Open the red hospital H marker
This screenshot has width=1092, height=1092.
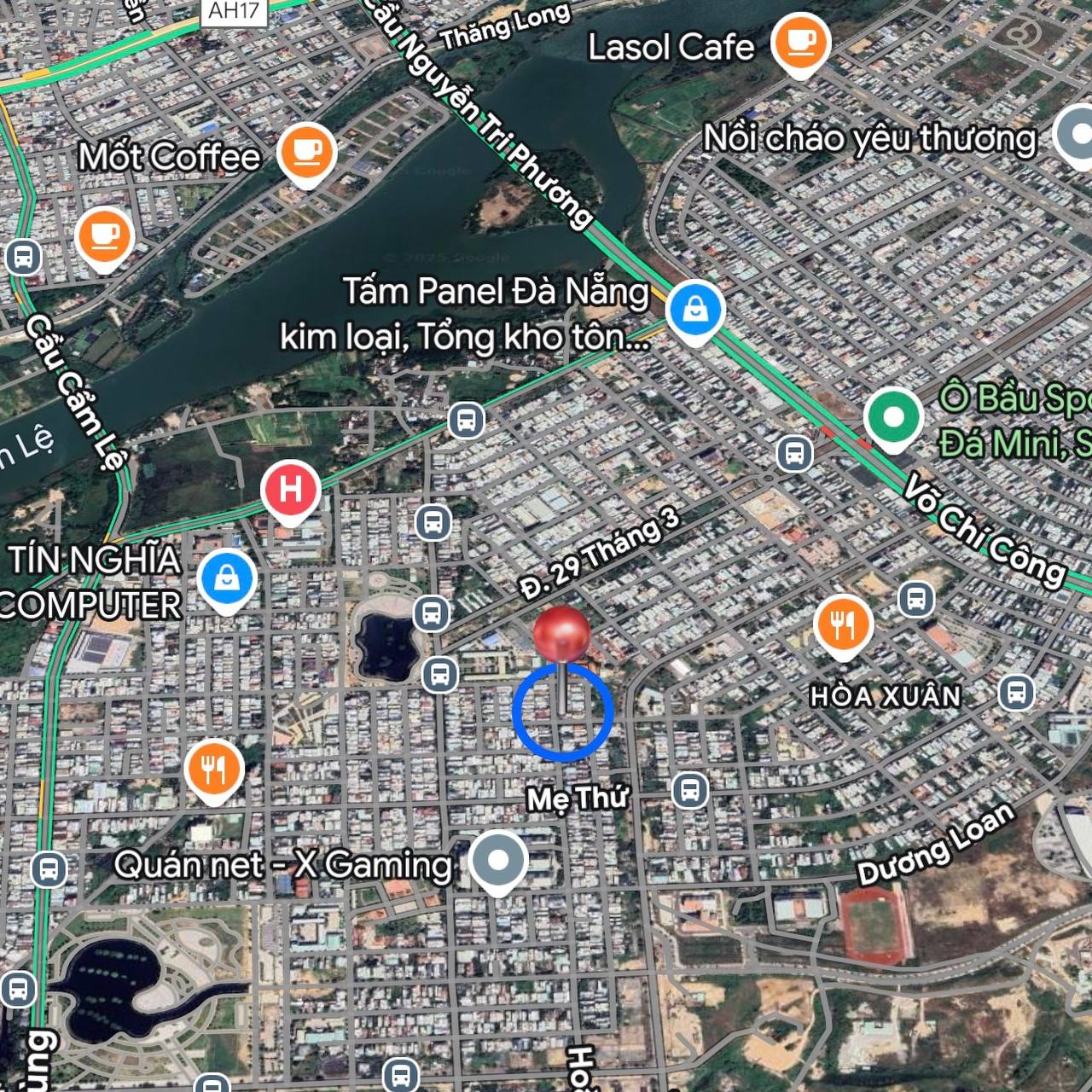coord(290,490)
